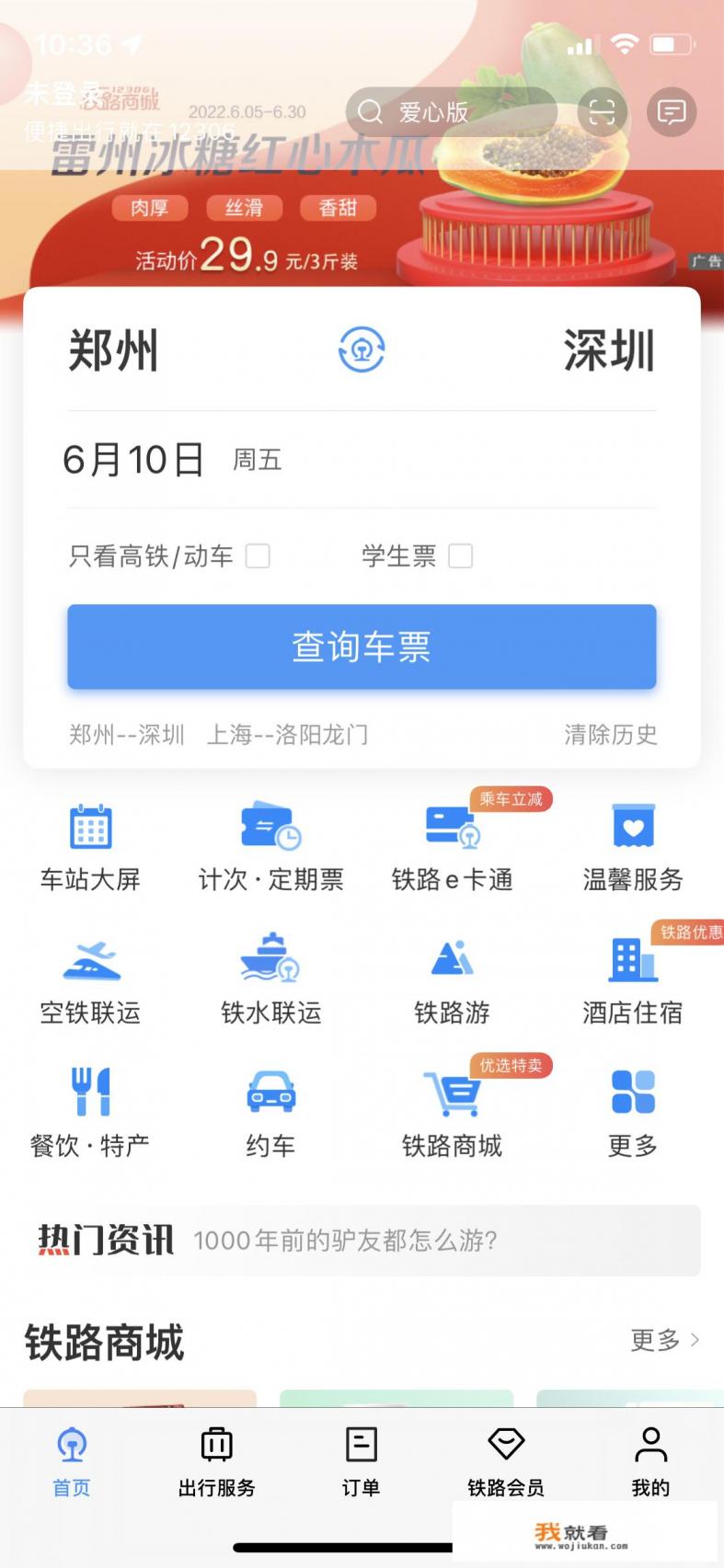
Task: Tap the swap departure and arrival icon
Action: point(362,350)
